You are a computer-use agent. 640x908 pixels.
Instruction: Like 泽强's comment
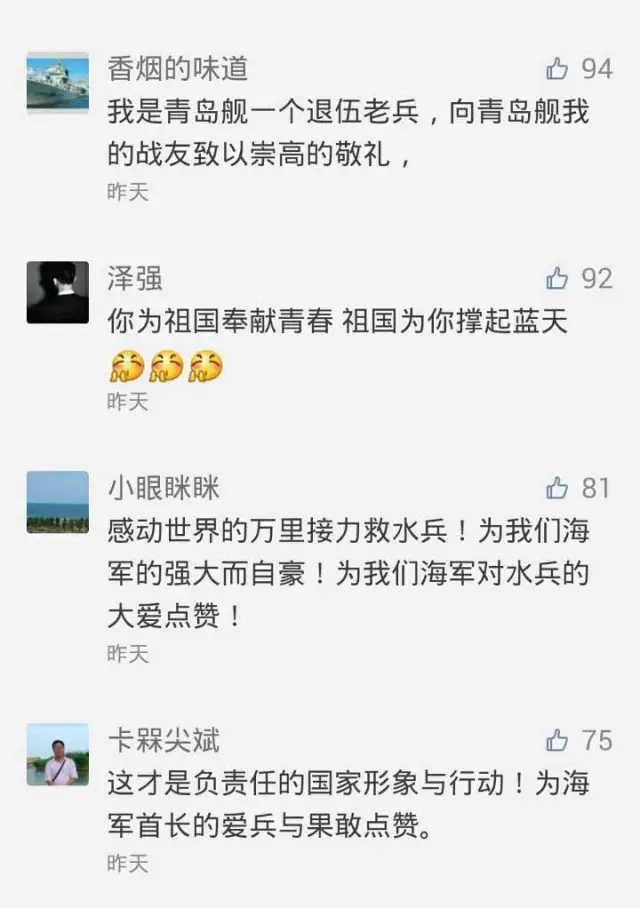(x=557, y=279)
